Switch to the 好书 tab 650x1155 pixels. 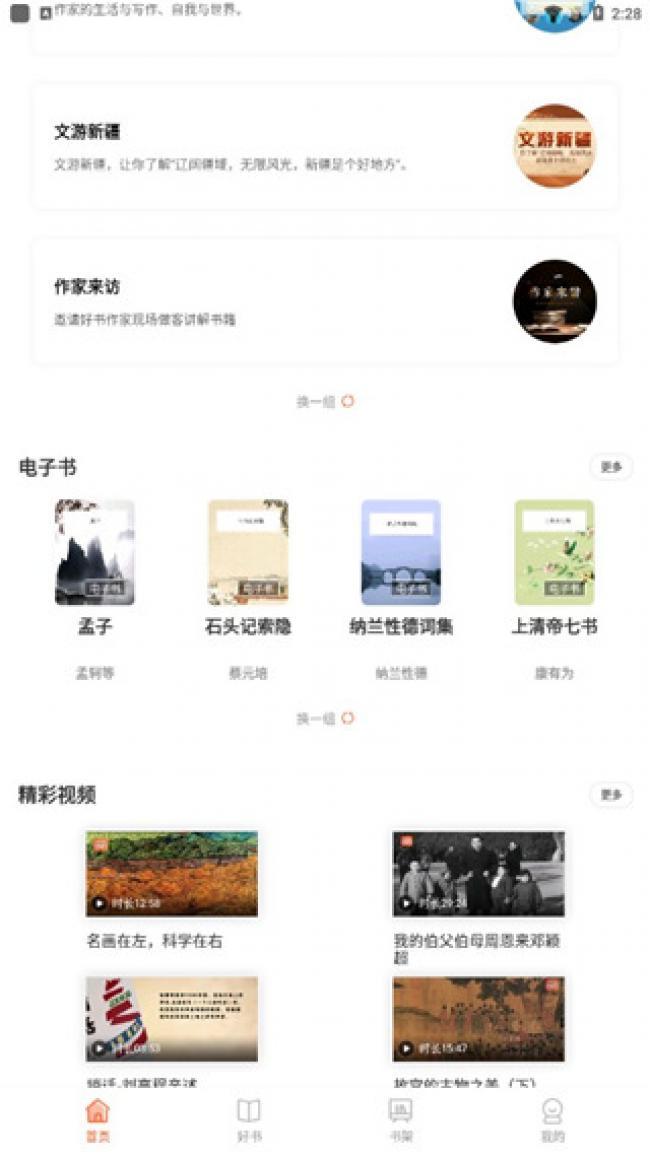tap(249, 1119)
